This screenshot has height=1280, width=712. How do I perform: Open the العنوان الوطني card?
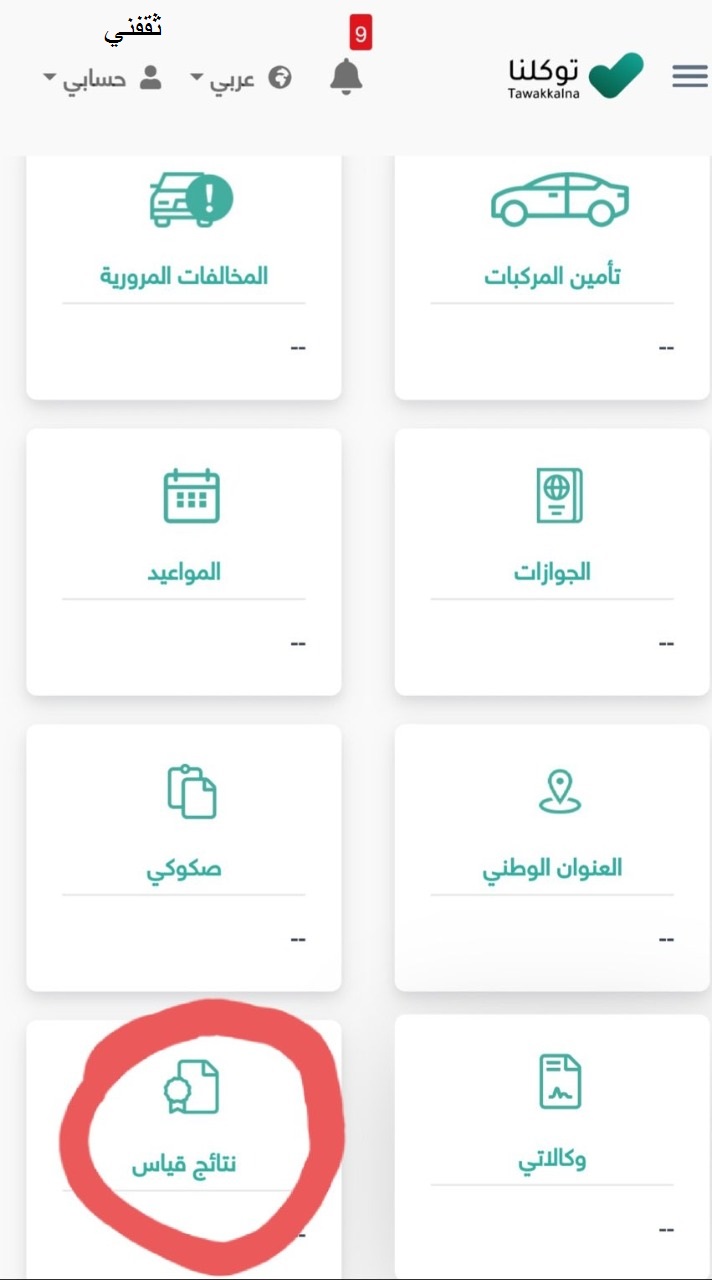point(553,858)
